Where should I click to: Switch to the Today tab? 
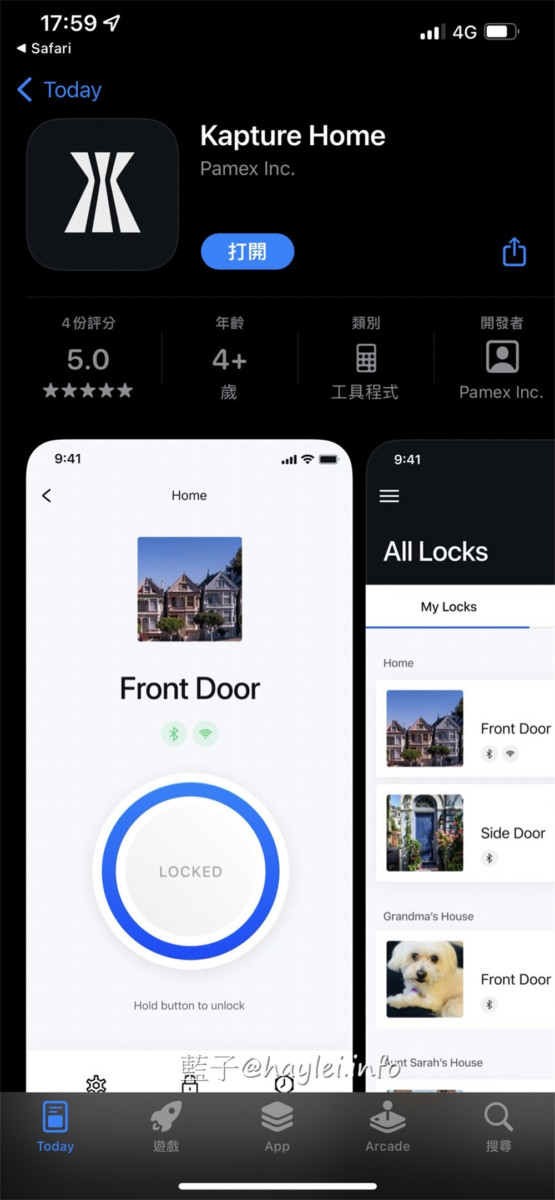pos(55,1127)
